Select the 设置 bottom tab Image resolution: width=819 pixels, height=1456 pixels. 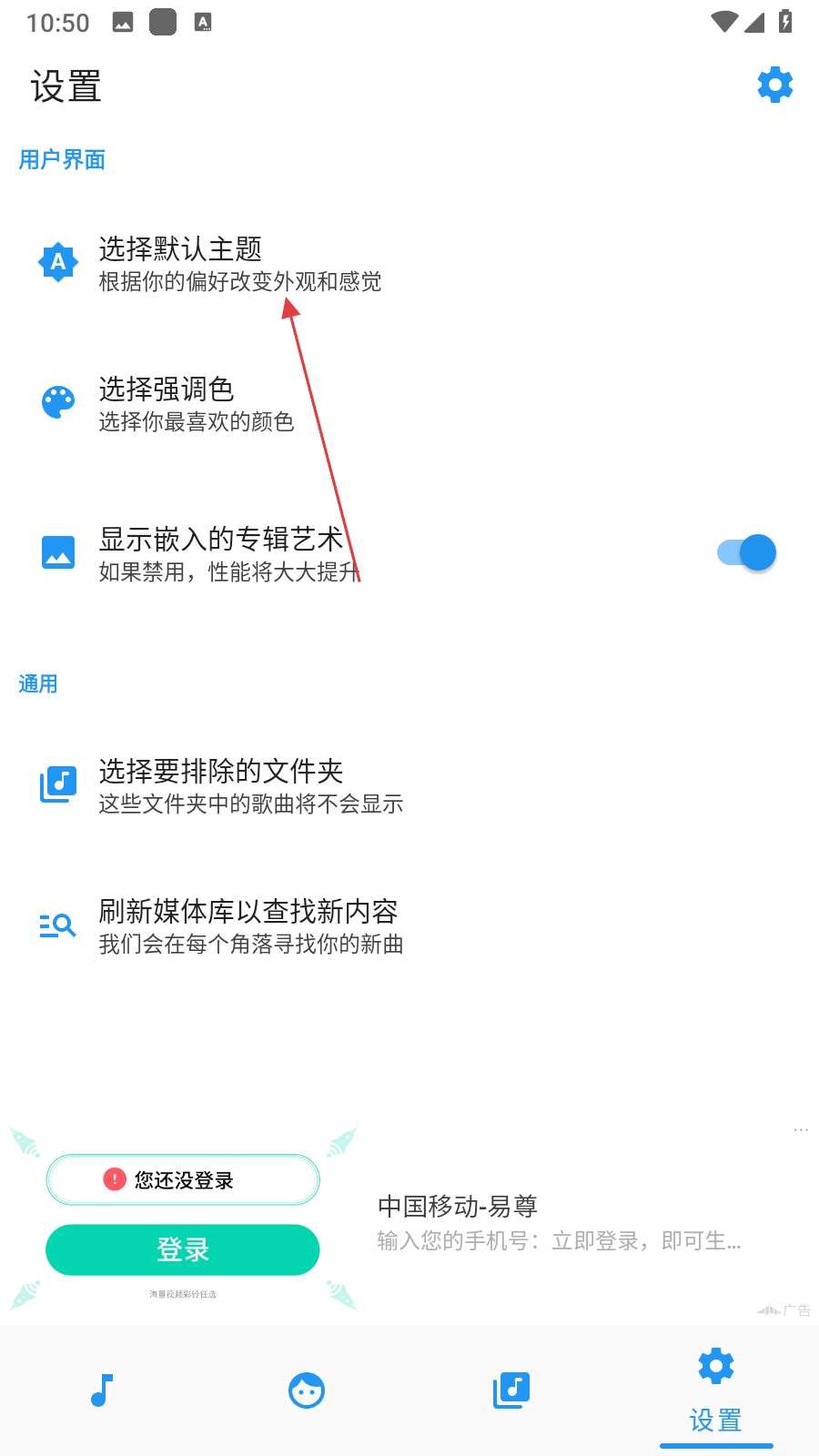(716, 1390)
